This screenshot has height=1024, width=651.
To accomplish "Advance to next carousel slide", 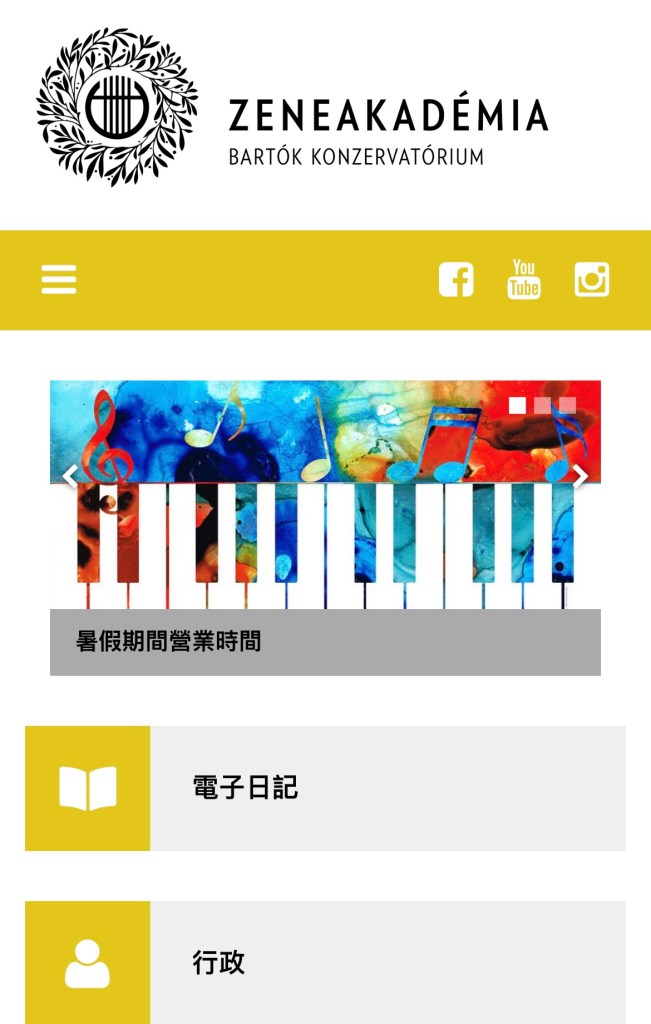I will 581,477.
